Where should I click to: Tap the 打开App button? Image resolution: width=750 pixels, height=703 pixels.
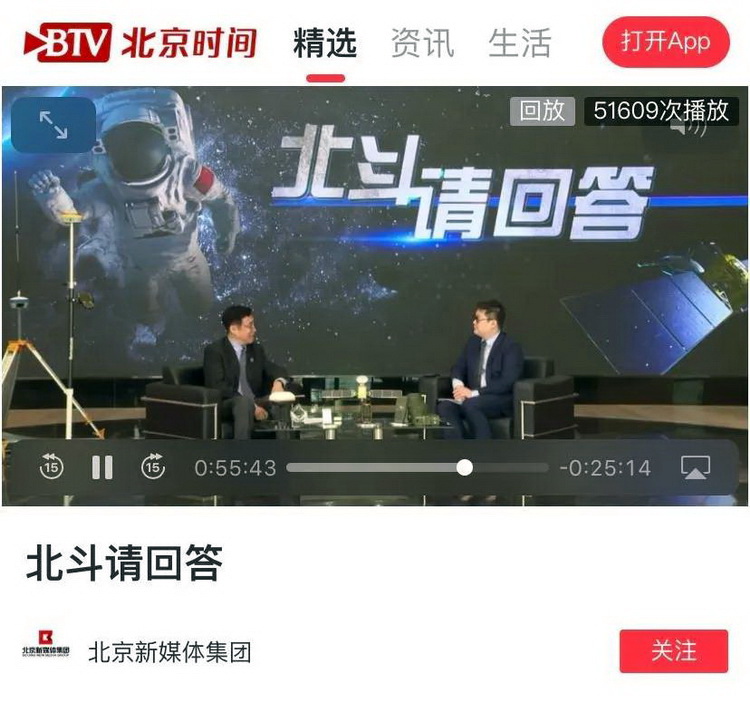665,42
